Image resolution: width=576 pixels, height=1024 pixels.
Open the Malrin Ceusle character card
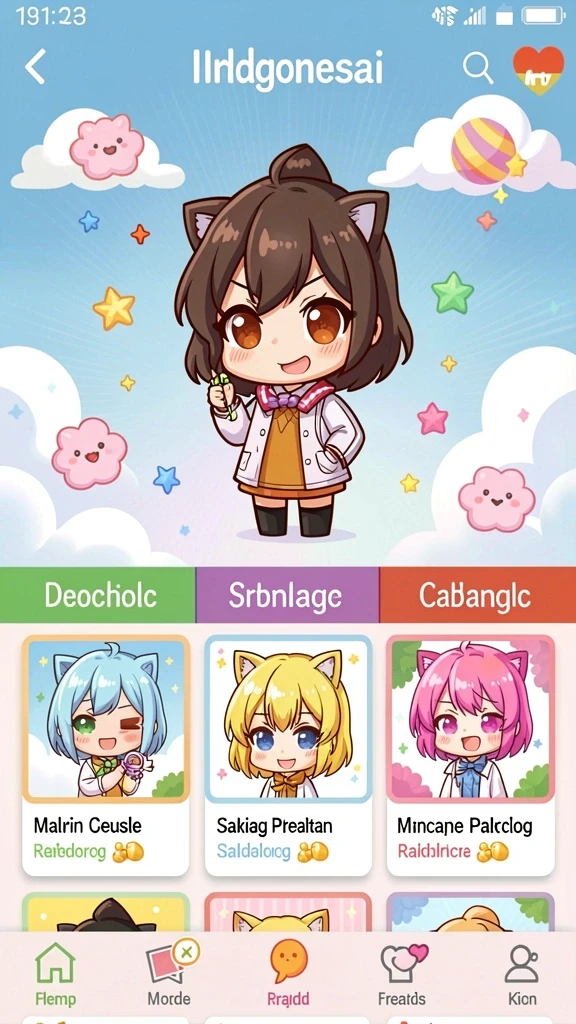tap(106, 755)
